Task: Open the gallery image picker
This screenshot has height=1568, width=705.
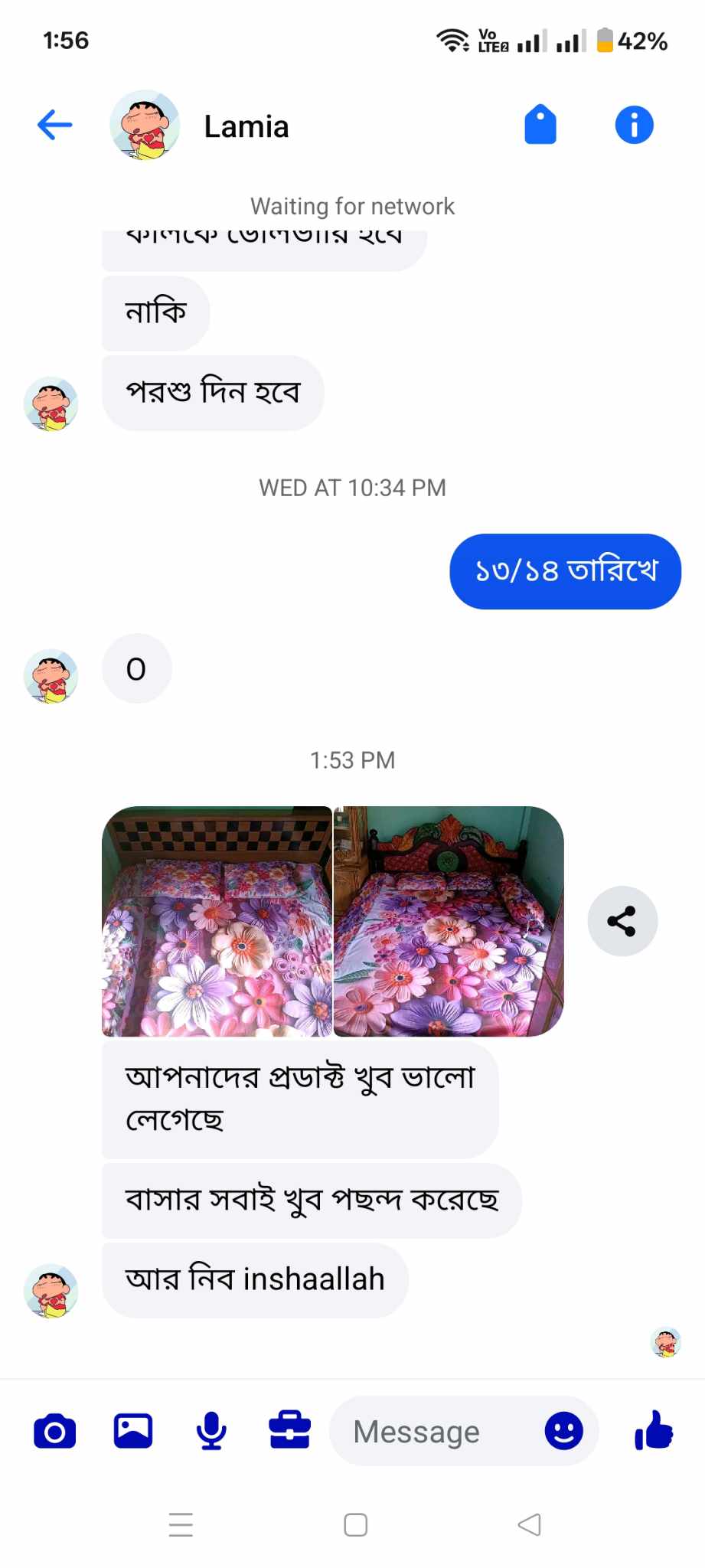Action: (x=133, y=1431)
